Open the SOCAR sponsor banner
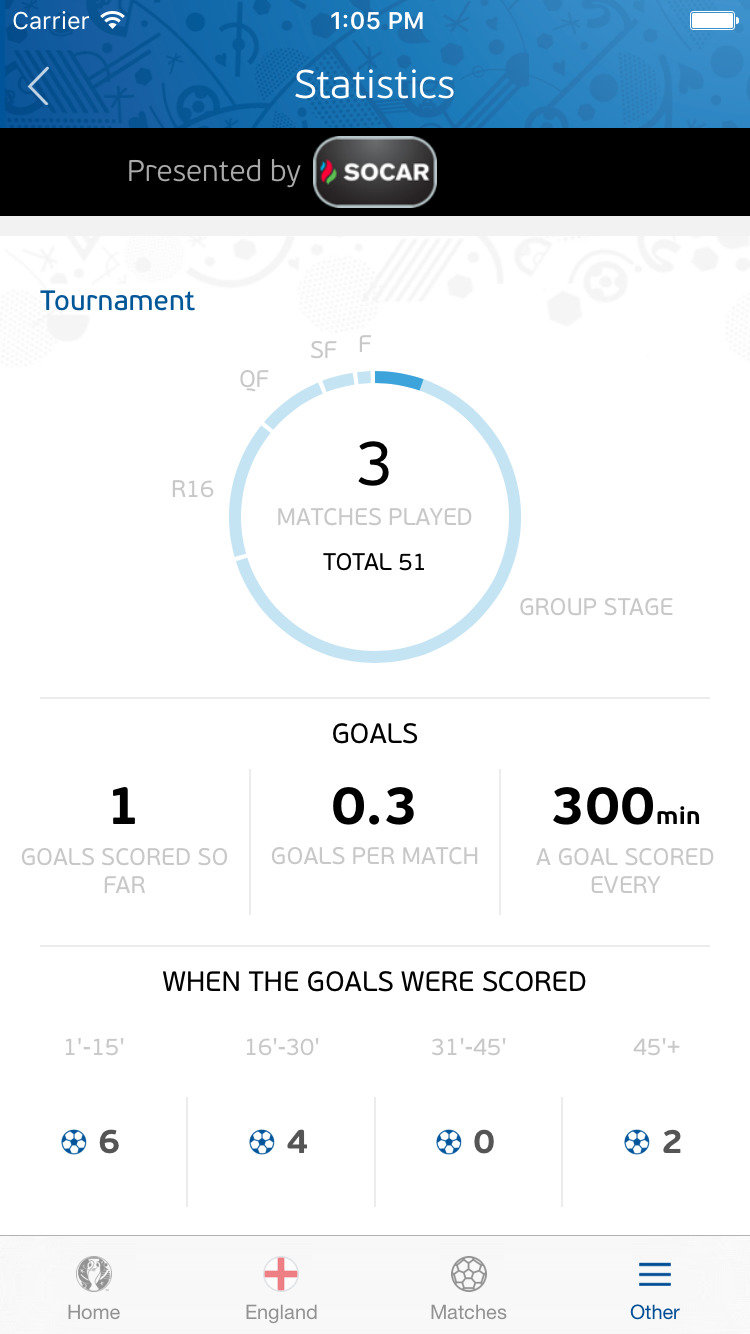This screenshot has height=1334, width=750. 375,172
